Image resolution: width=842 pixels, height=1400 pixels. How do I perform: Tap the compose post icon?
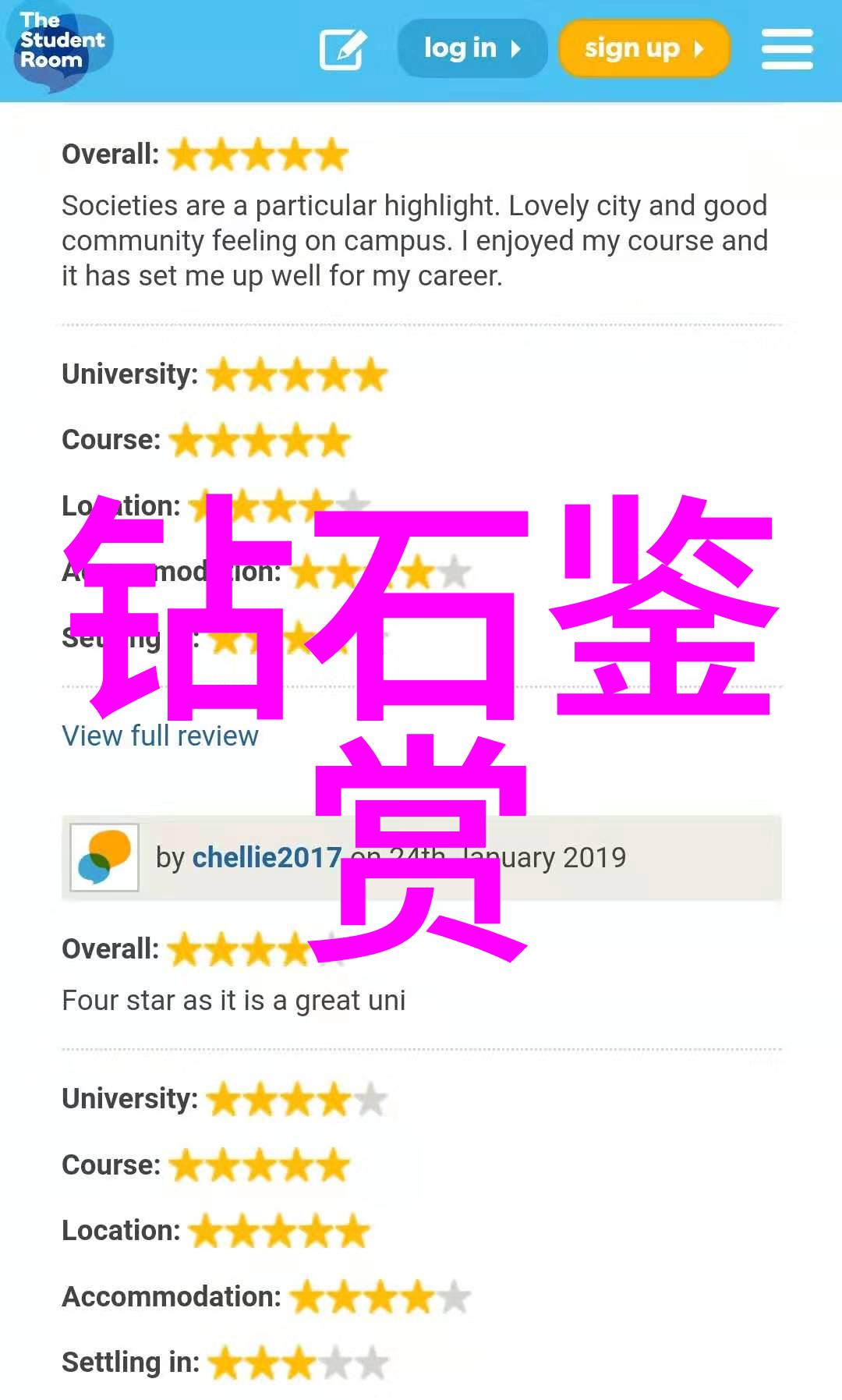point(342,49)
